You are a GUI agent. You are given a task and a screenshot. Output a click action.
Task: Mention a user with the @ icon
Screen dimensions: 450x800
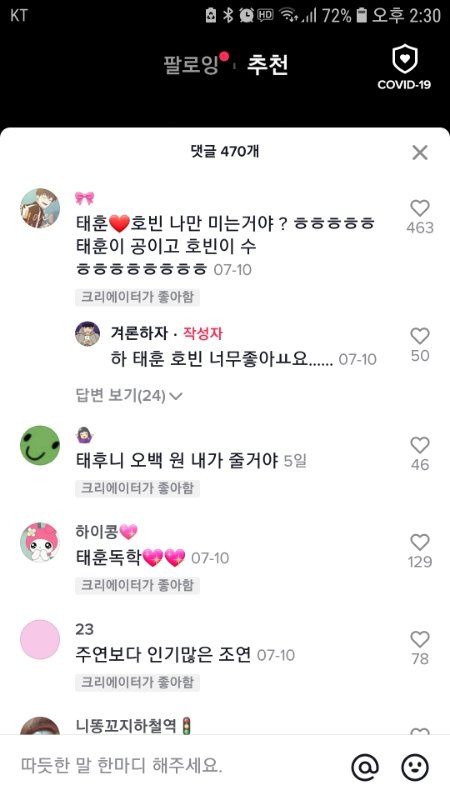(x=365, y=766)
